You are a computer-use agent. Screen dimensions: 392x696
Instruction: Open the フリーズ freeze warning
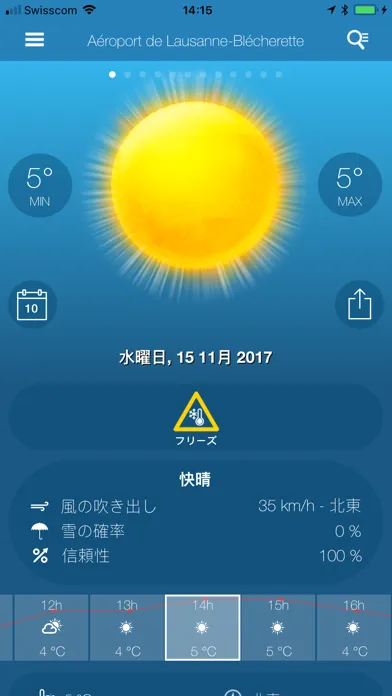coord(196,418)
